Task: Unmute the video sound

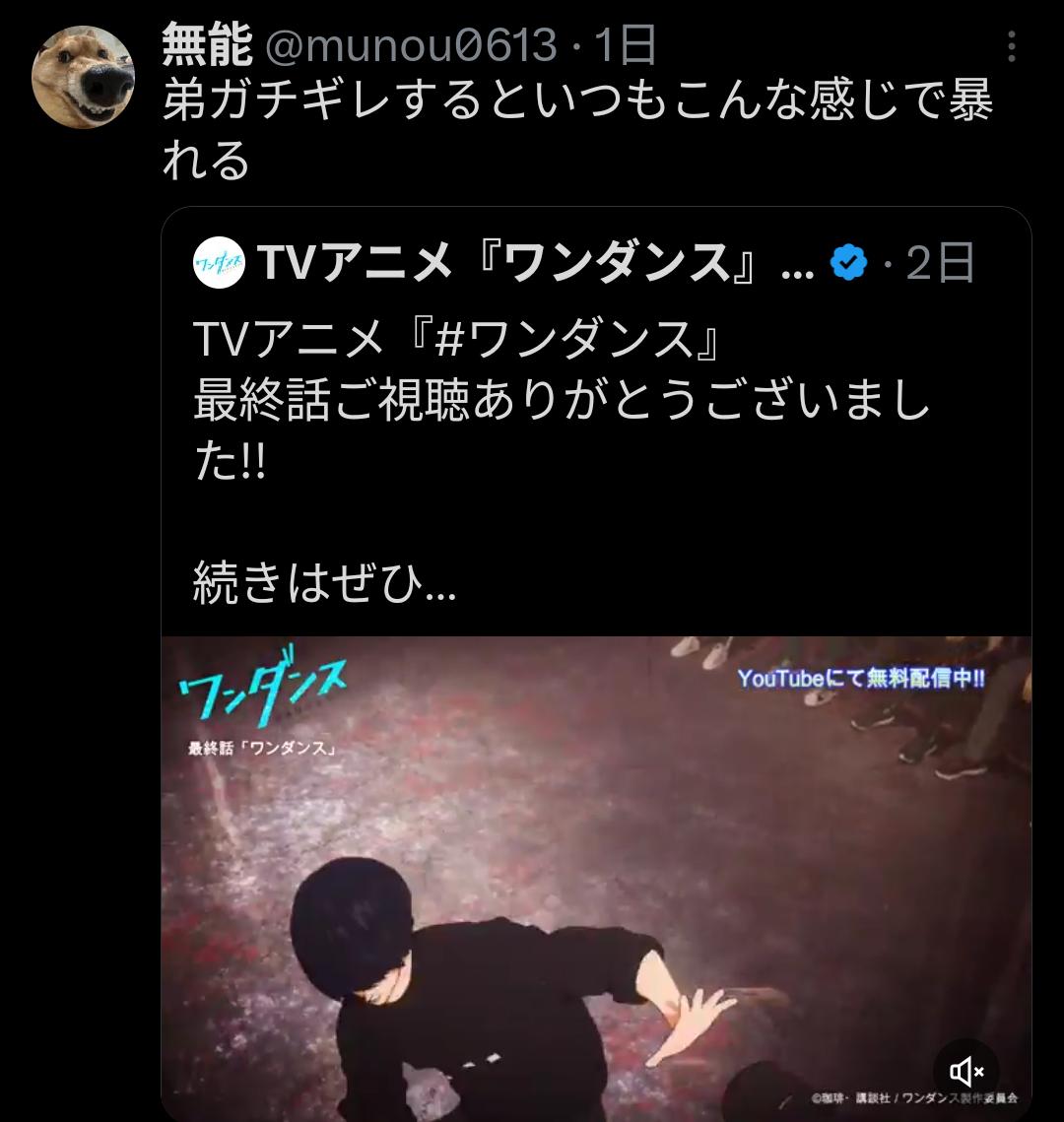Action: (966, 1072)
